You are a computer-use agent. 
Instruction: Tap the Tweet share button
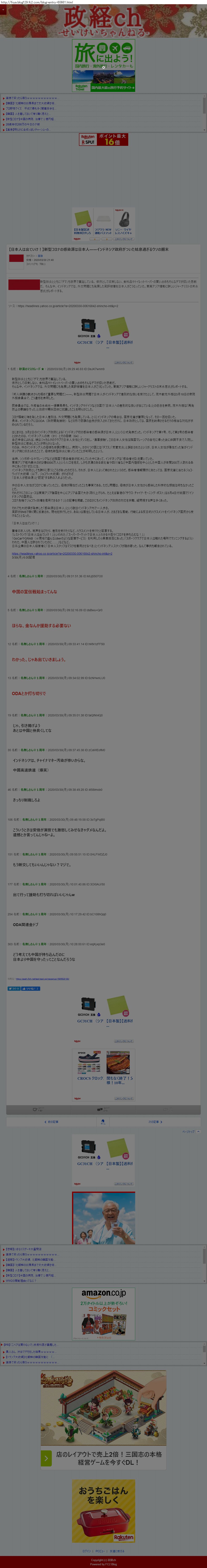pyautogui.click(x=14, y=988)
